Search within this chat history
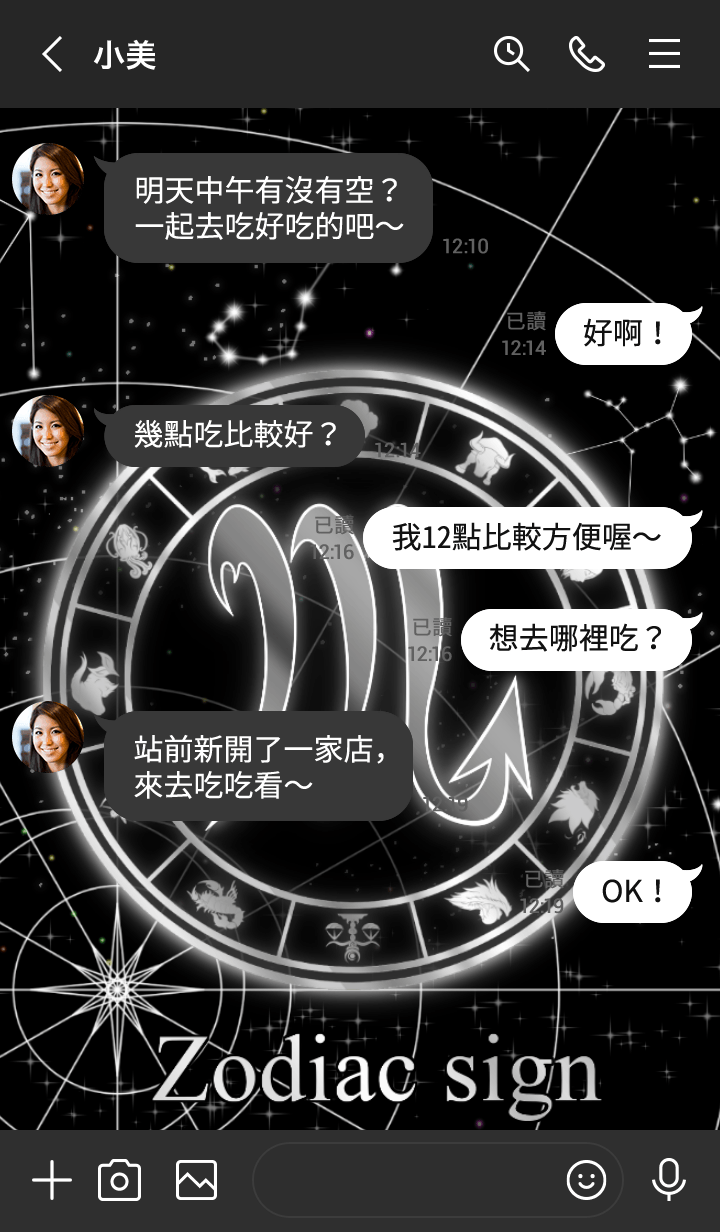Viewport: 720px width, 1232px height. (511, 54)
